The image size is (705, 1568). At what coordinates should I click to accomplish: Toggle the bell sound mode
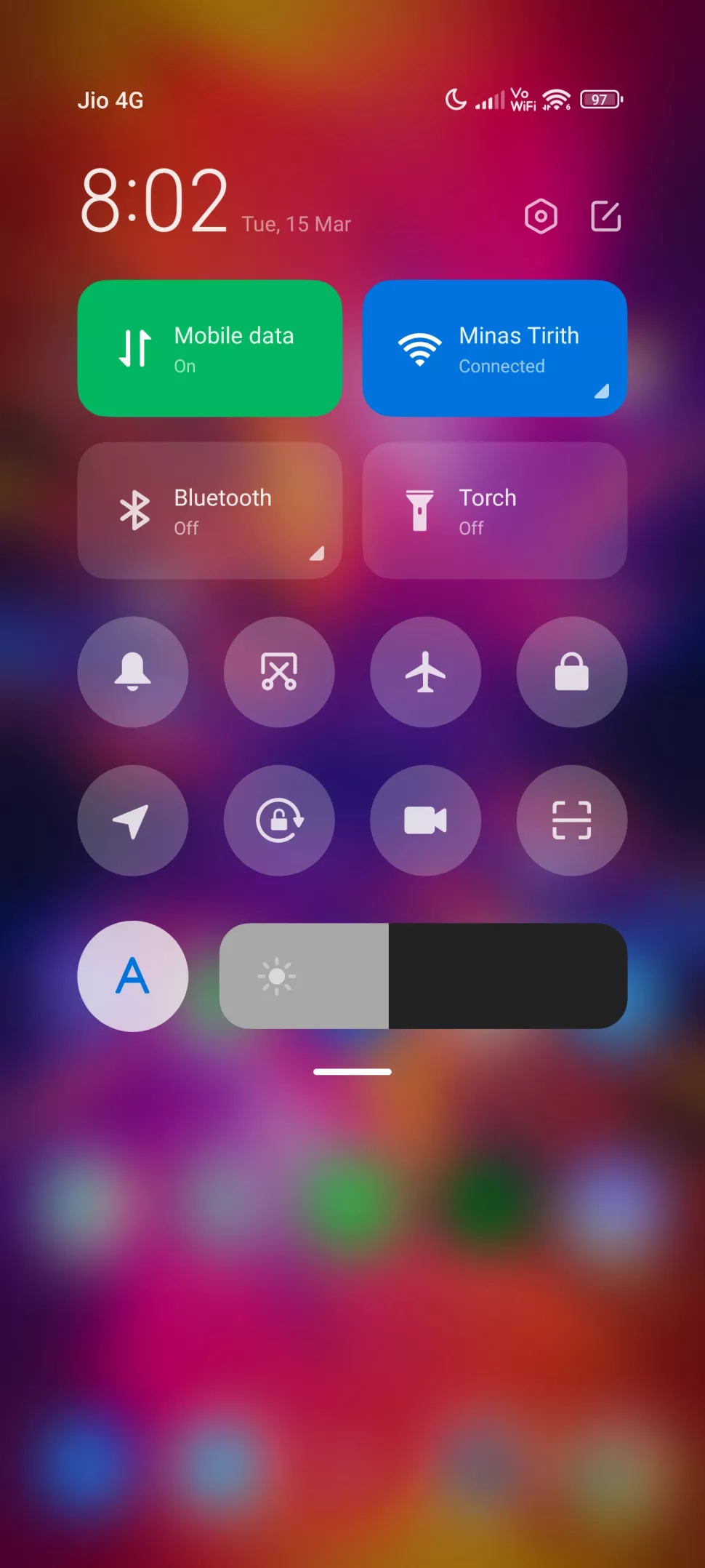click(133, 672)
